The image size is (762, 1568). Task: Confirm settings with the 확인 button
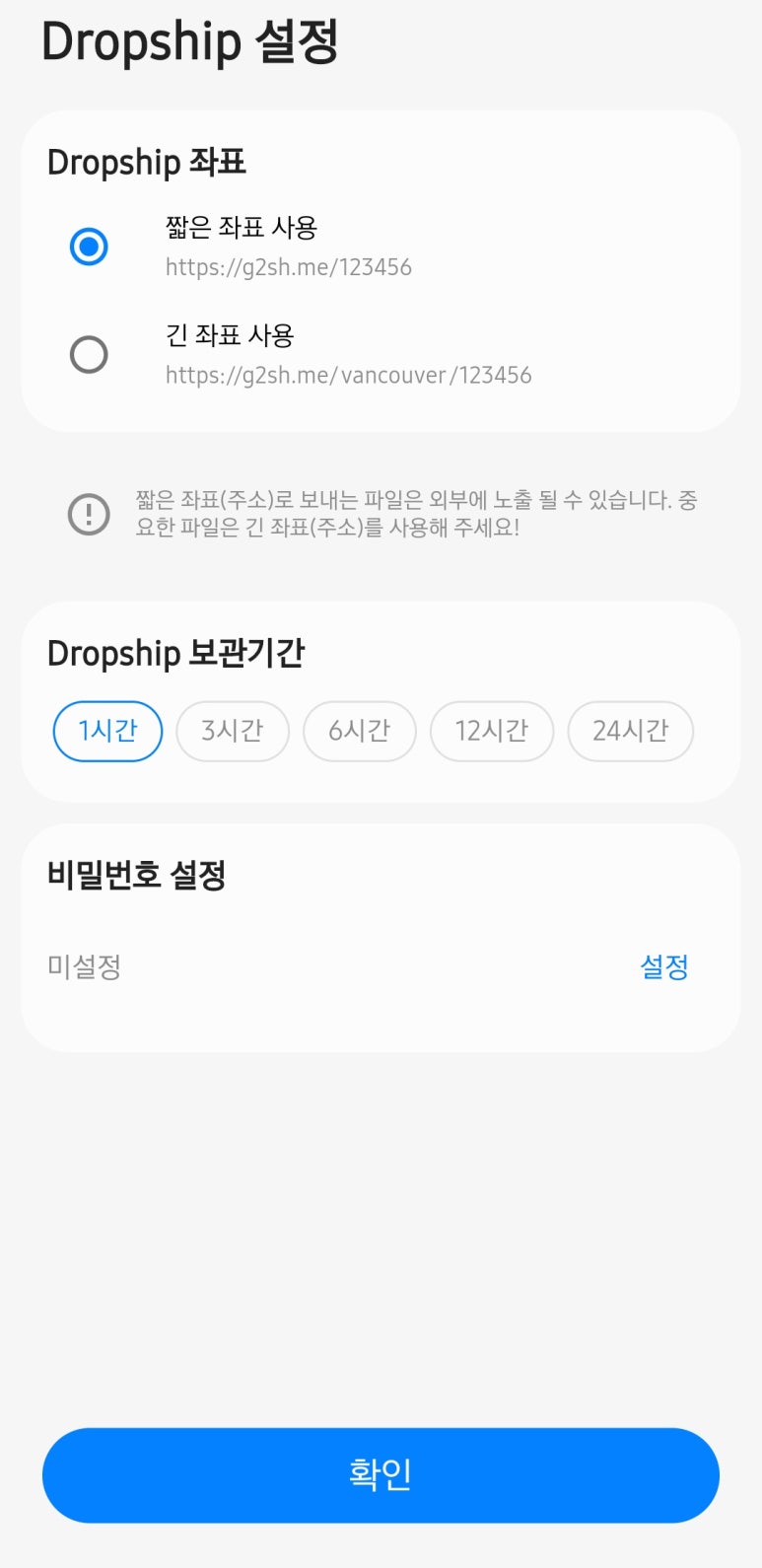click(x=381, y=1474)
